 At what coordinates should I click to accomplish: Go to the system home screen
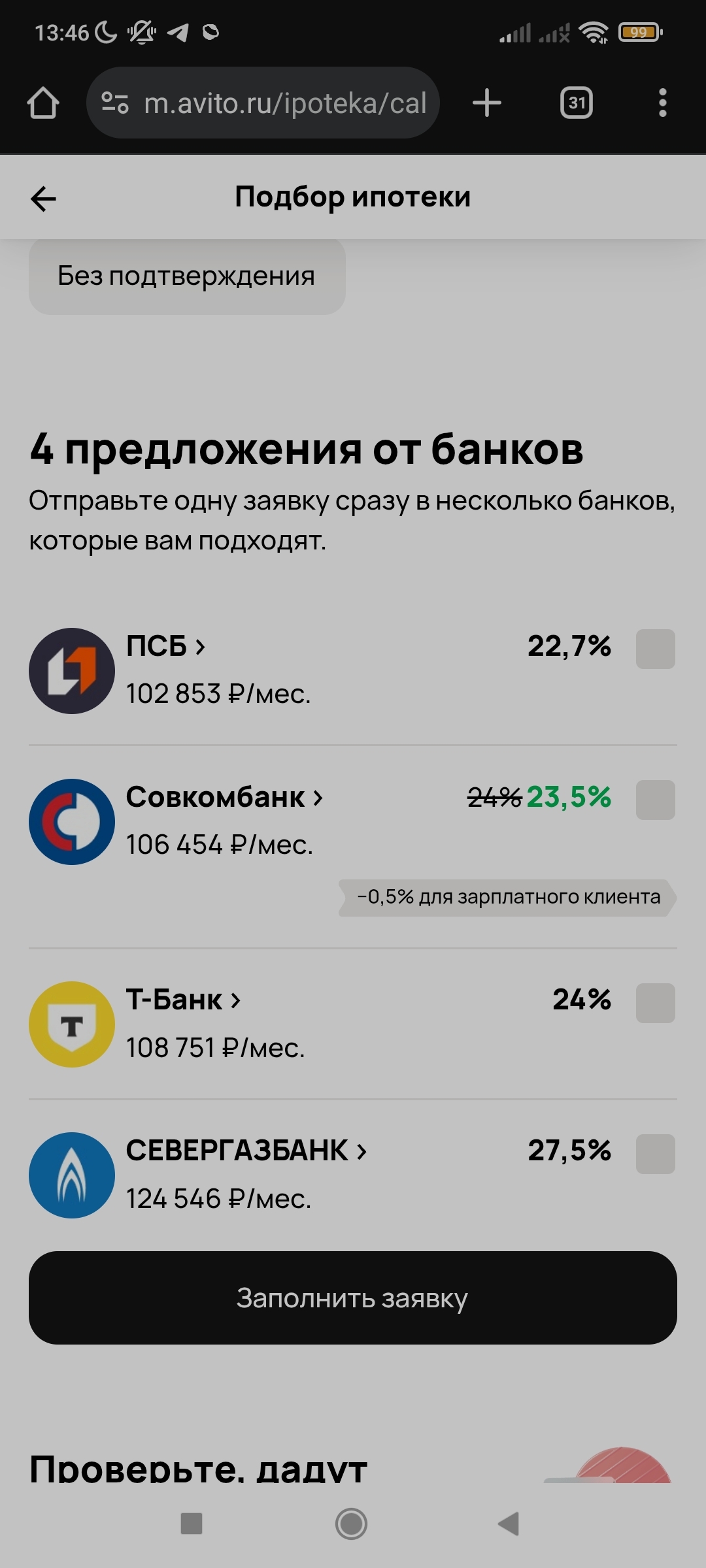tap(352, 1524)
